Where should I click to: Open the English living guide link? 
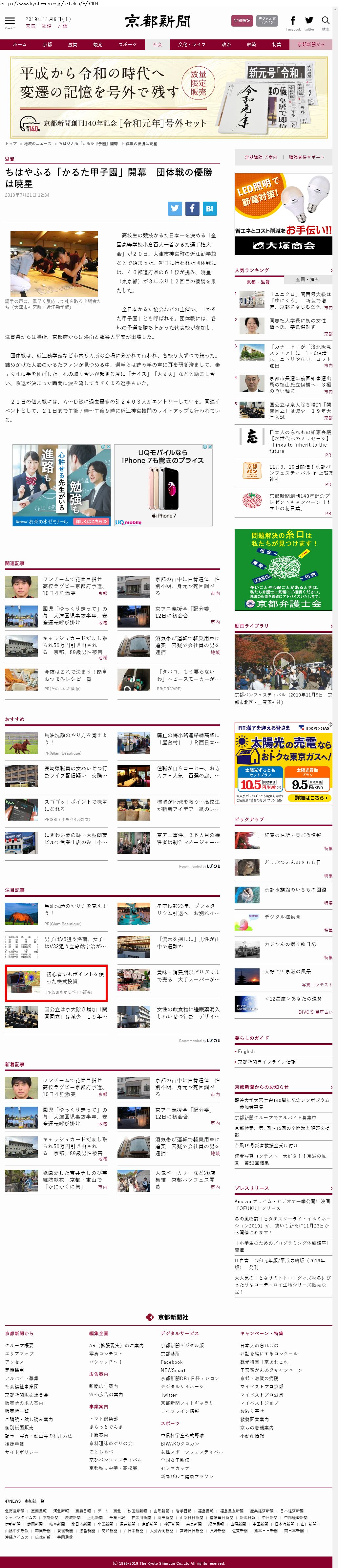(246, 1051)
